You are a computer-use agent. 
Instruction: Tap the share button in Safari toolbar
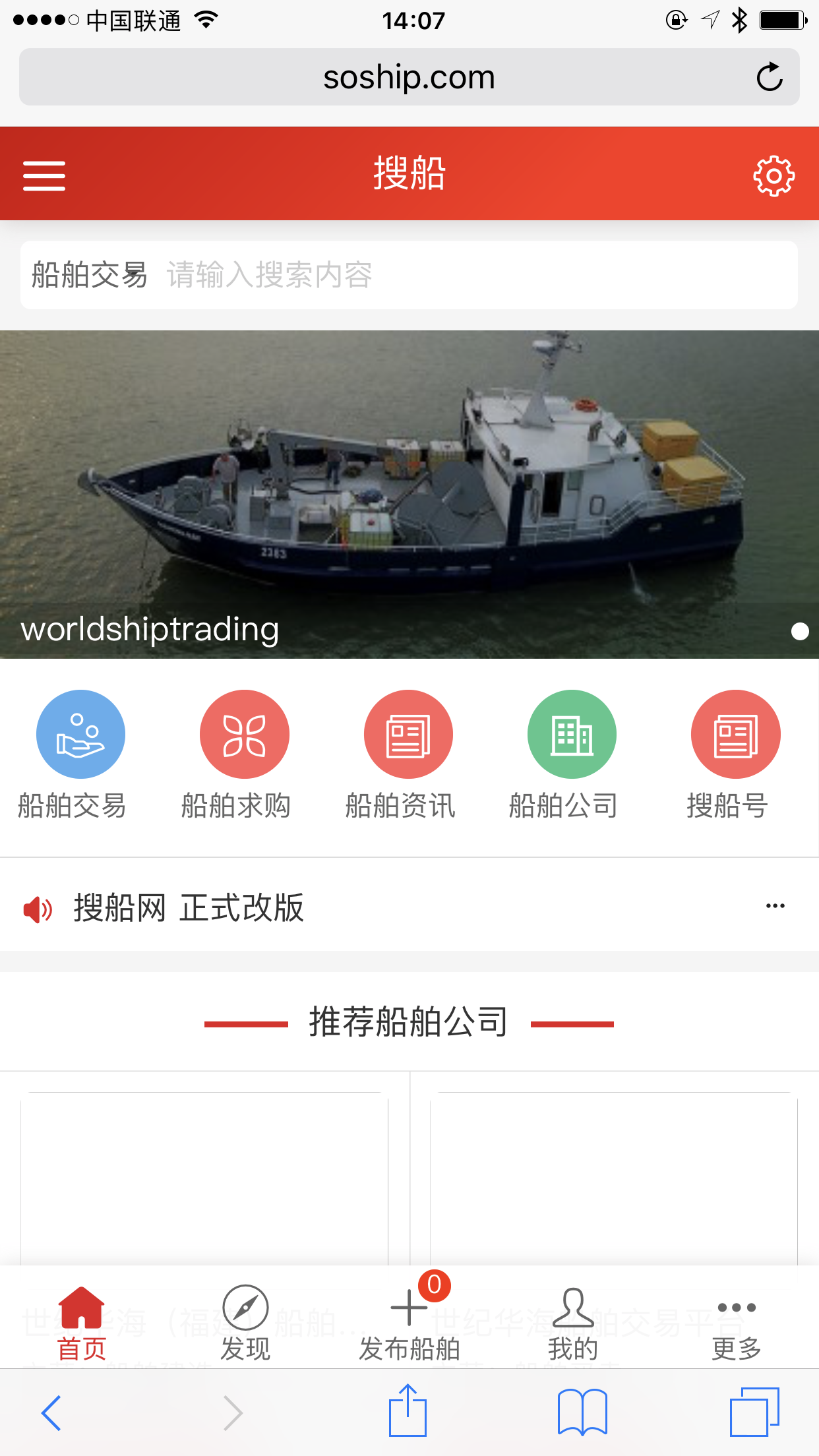[x=409, y=1410]
